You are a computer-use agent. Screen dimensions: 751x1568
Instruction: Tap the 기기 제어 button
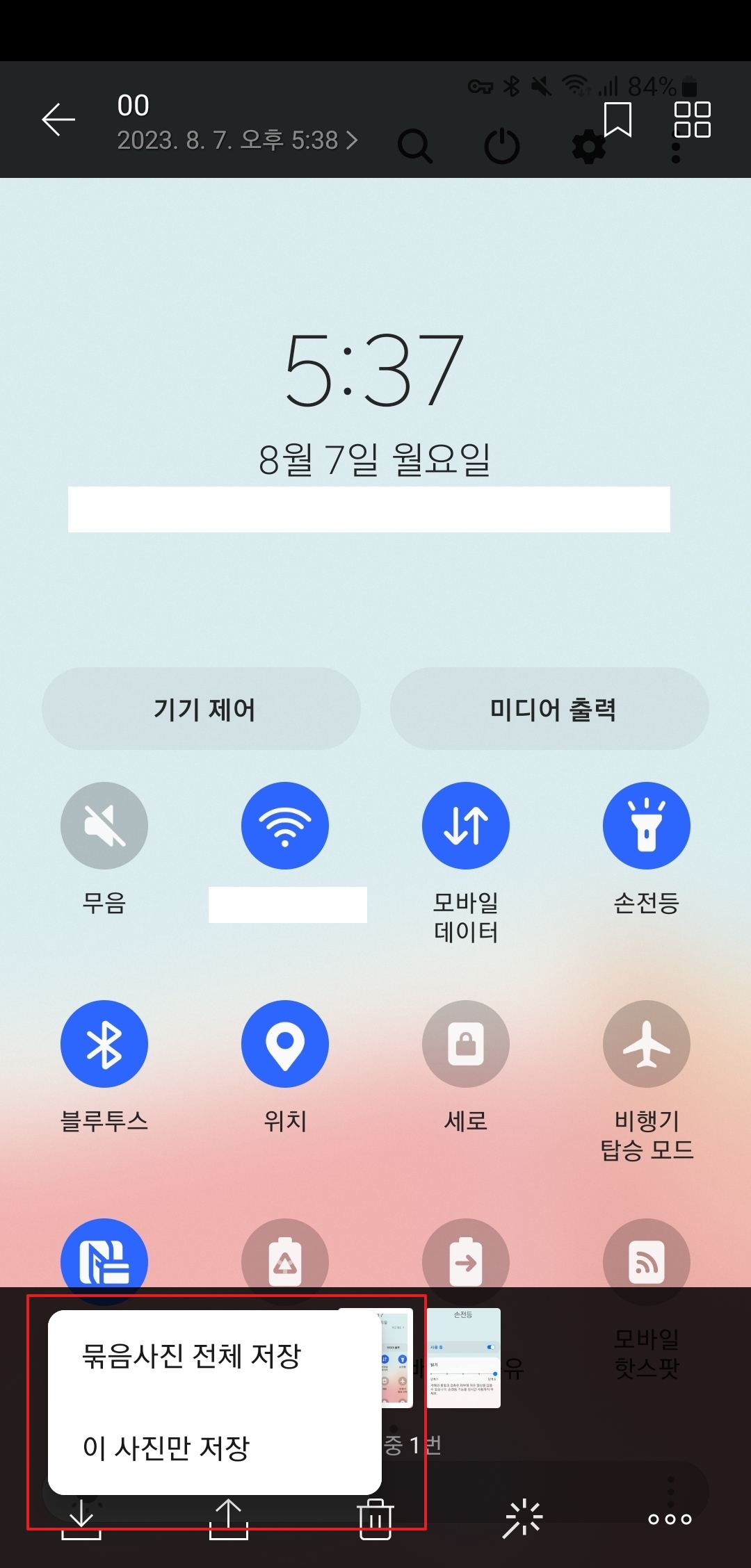pos(202,709)
